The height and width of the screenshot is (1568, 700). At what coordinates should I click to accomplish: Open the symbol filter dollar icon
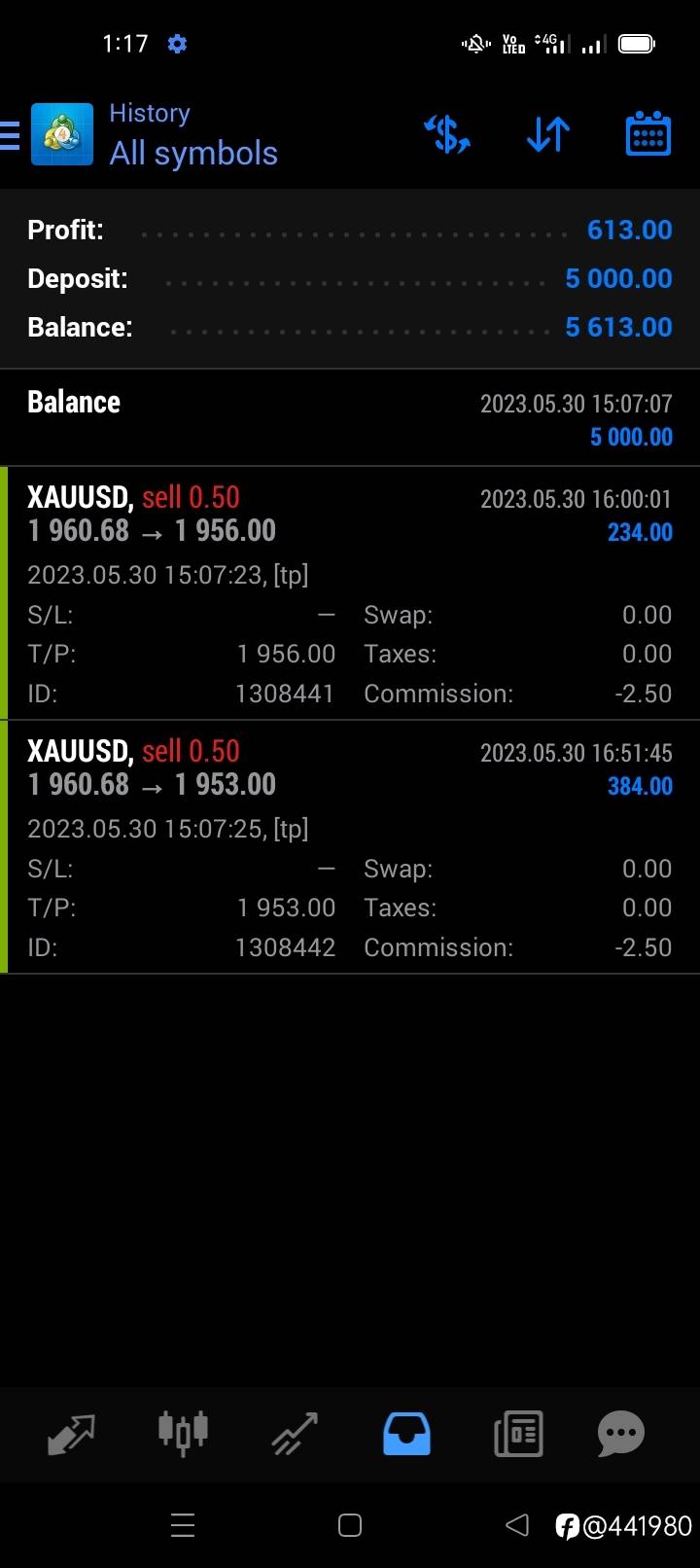tap(447, 134)
